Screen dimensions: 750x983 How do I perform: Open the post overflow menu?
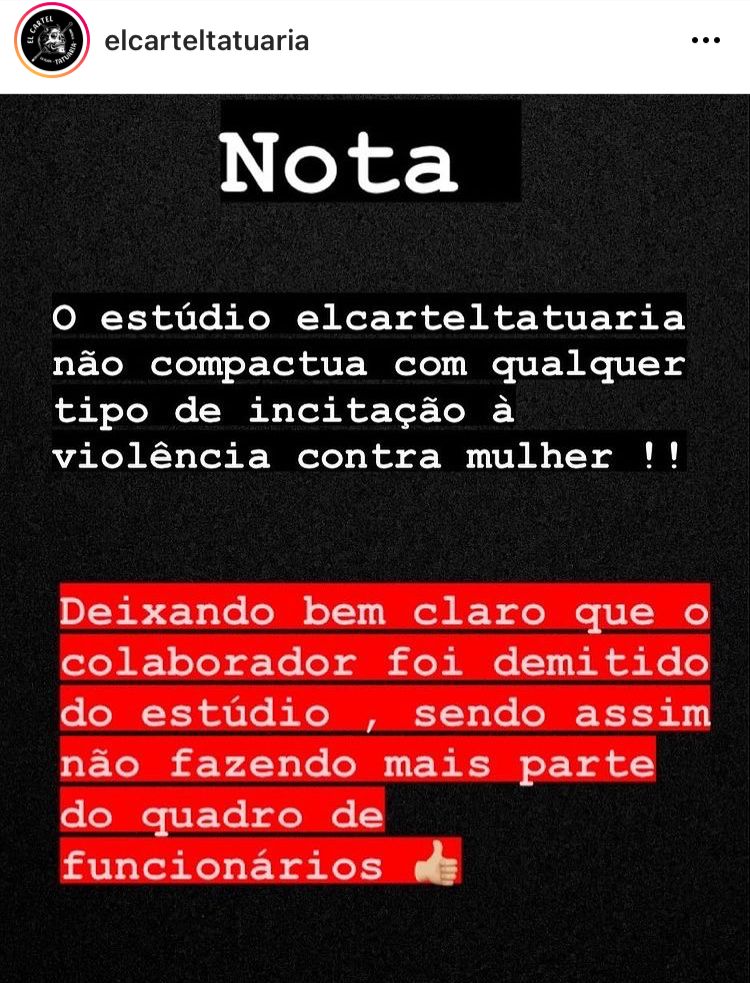click(705, 41)
